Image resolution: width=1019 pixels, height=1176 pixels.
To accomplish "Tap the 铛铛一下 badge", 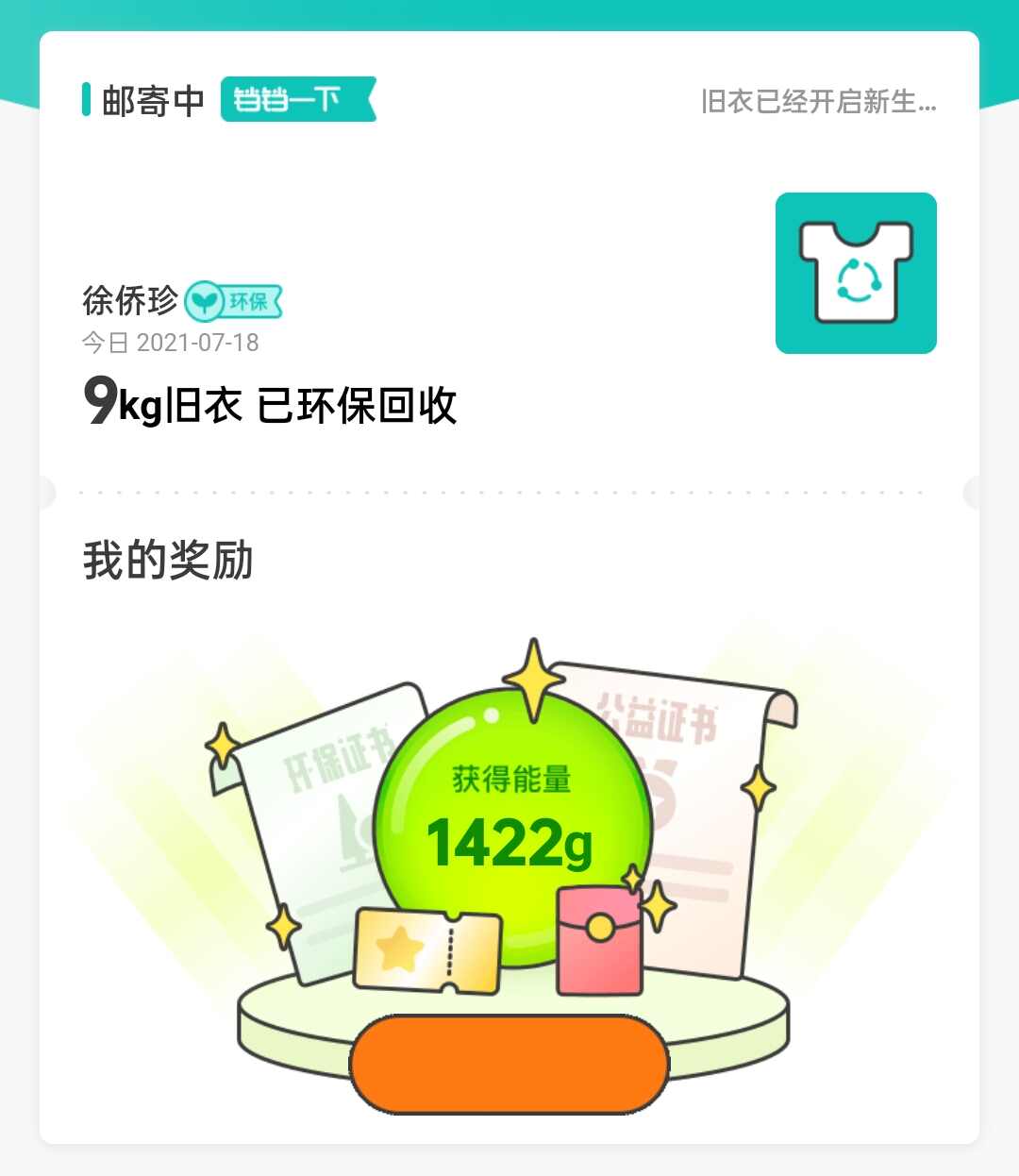I will coord(297,99).
